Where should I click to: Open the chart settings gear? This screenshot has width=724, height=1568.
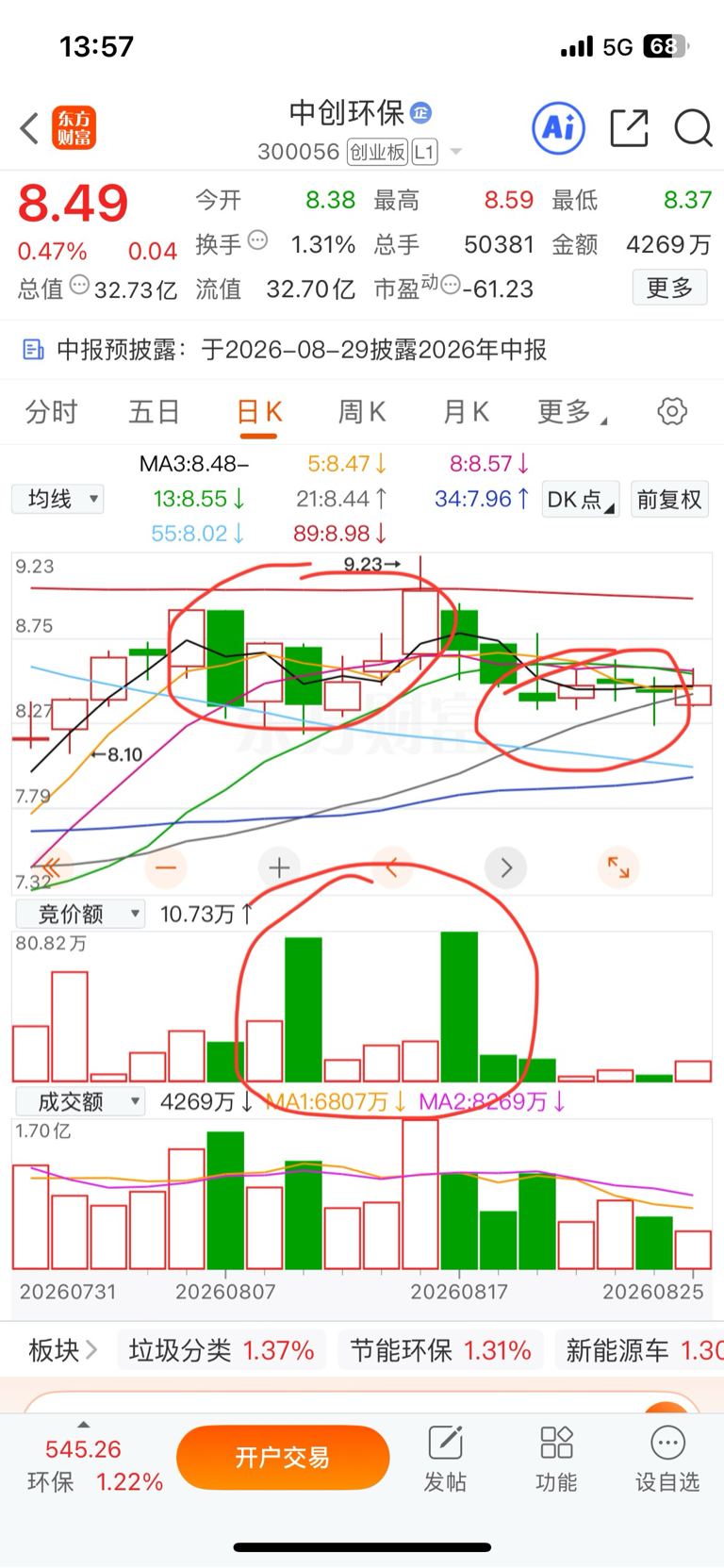pos(672,411)
